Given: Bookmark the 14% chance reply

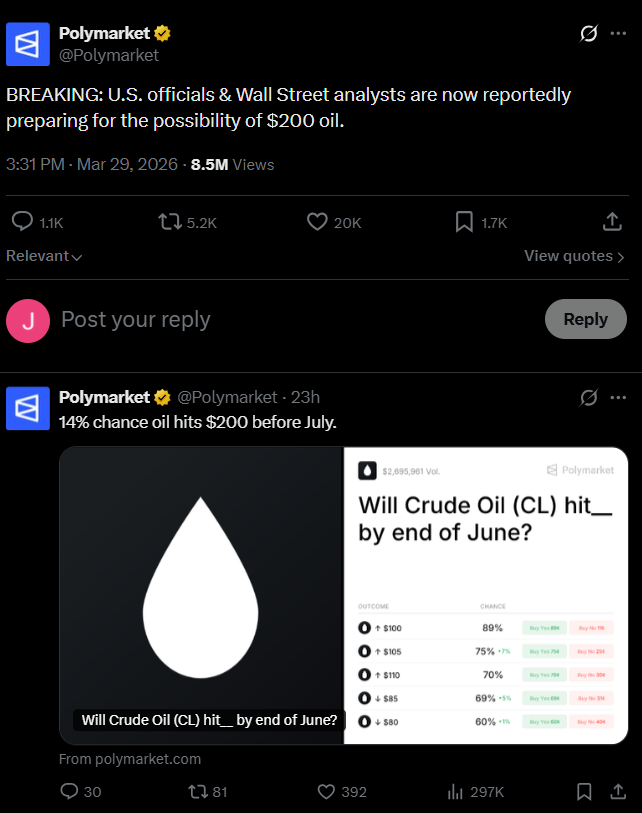Looking at the screenshot, I should 584,792.
